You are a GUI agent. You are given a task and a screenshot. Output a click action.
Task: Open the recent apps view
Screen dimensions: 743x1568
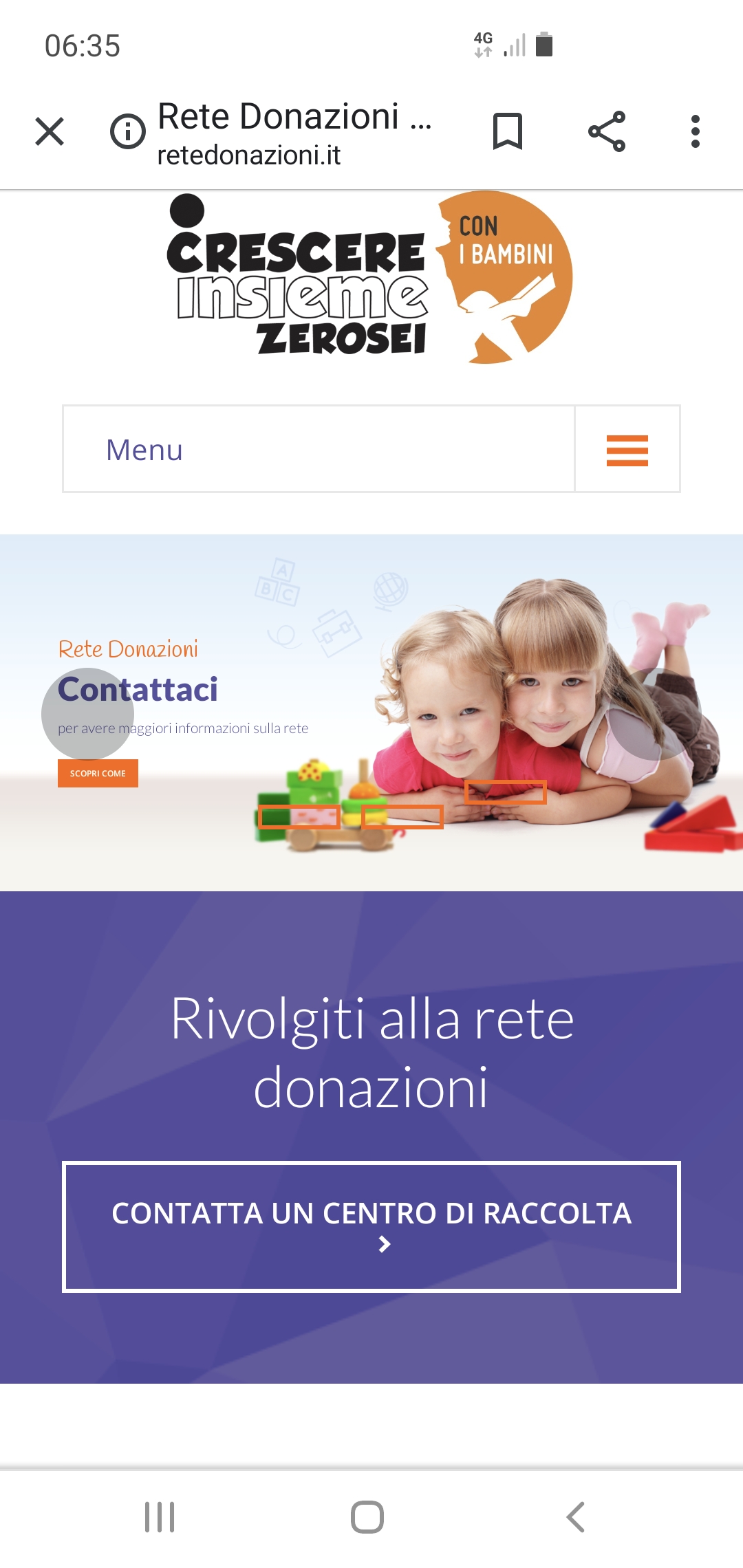pos(160,1516)
